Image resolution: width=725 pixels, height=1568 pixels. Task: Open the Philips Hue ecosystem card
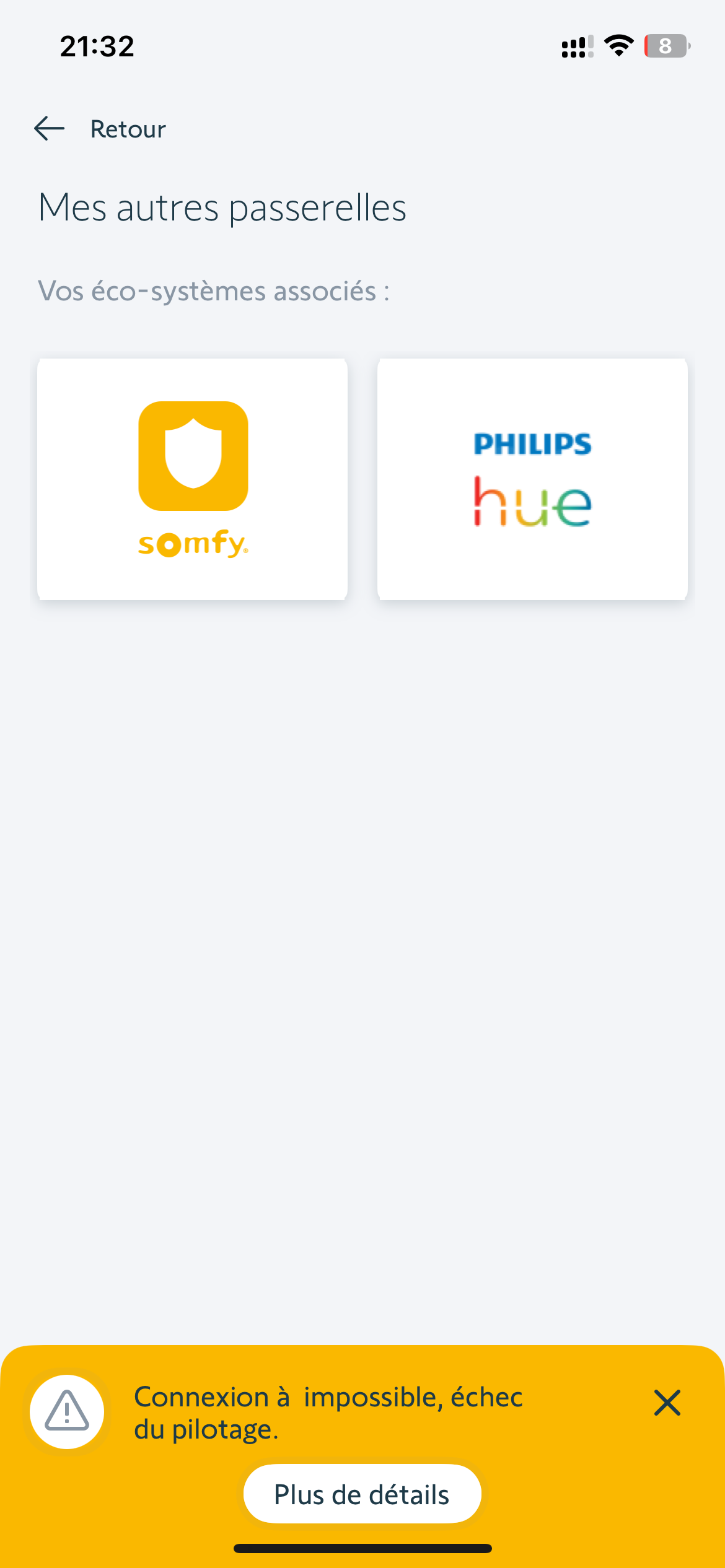[532, 479]
